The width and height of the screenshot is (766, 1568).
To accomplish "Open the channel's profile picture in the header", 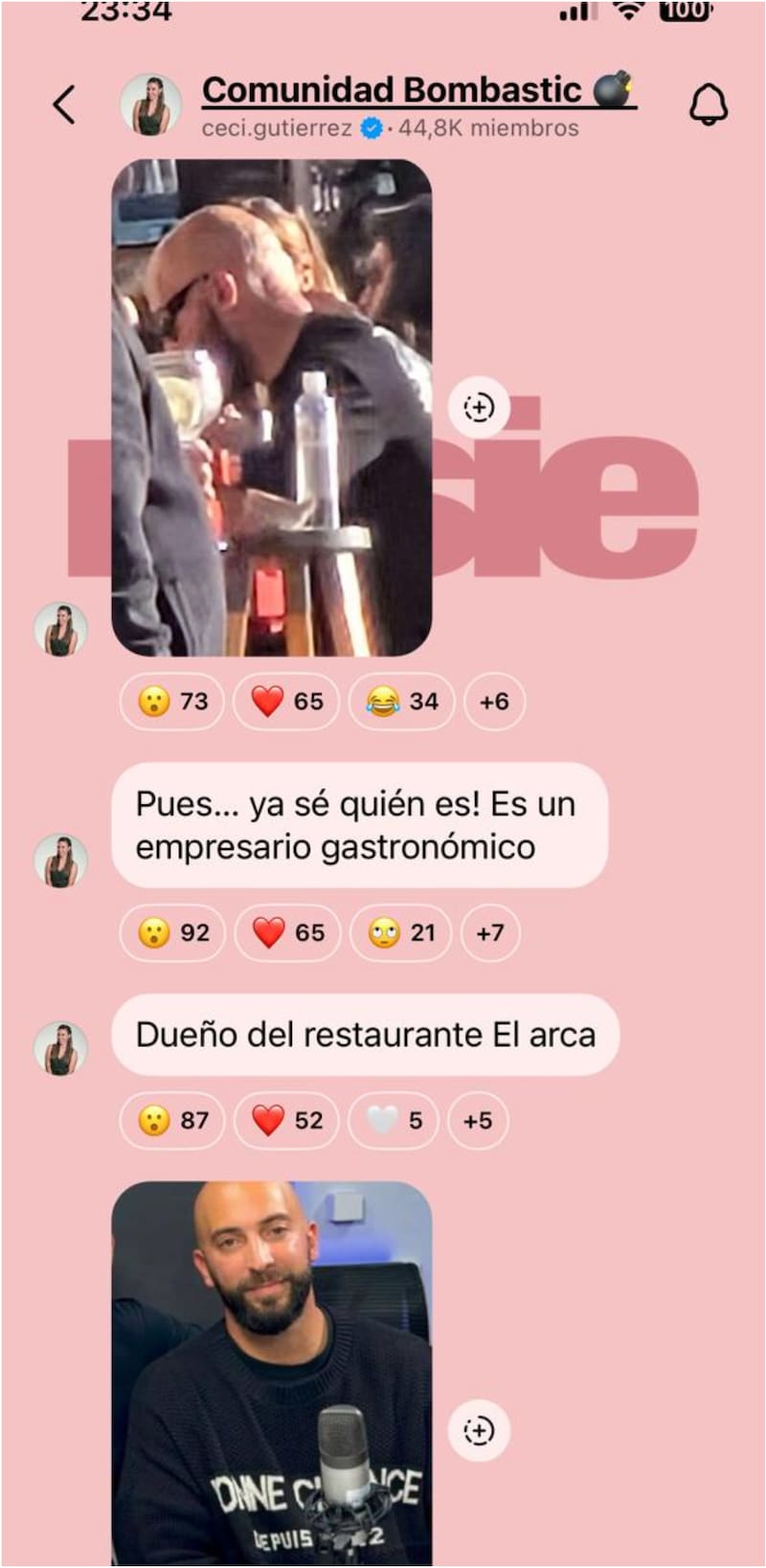I will click(x=150, y=104).
